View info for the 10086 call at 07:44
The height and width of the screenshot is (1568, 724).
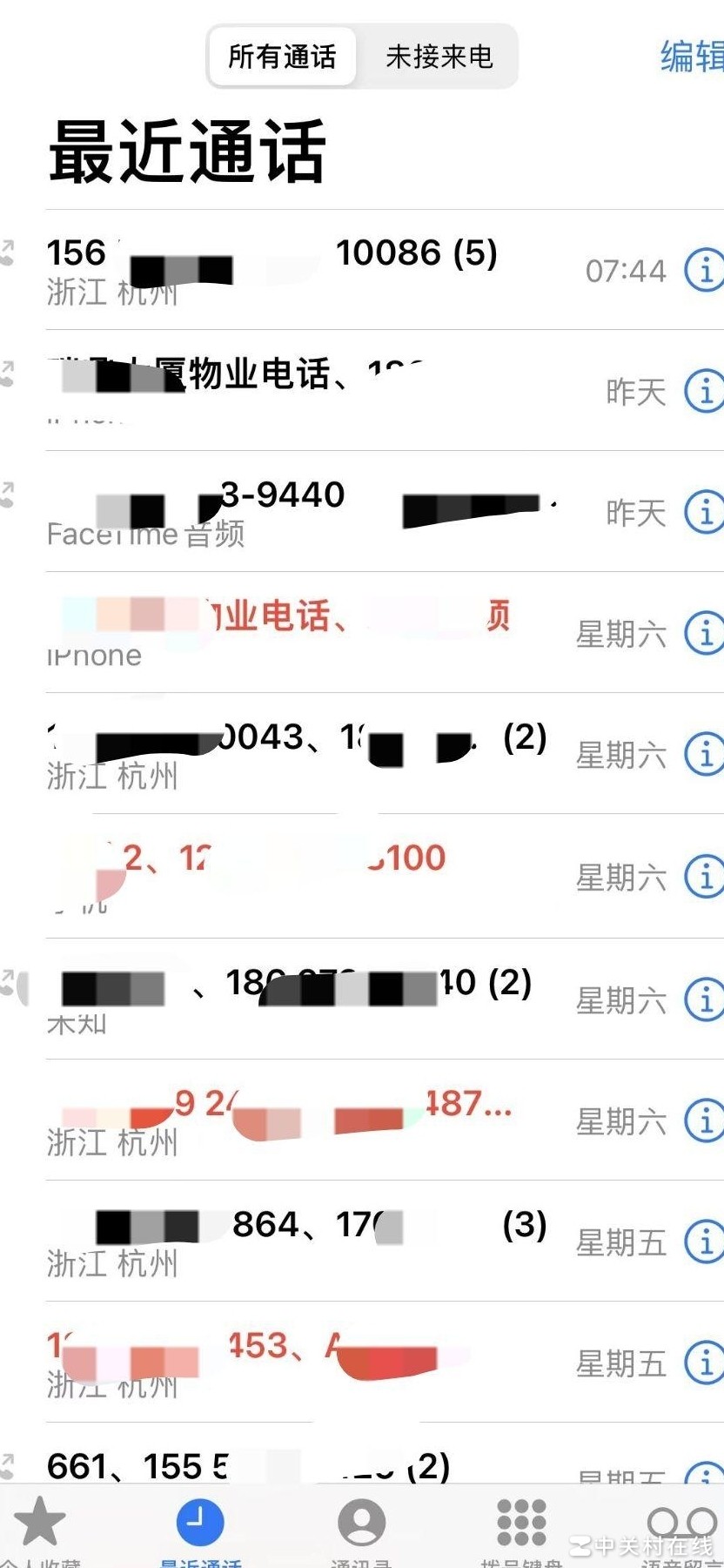pos(705,270)
